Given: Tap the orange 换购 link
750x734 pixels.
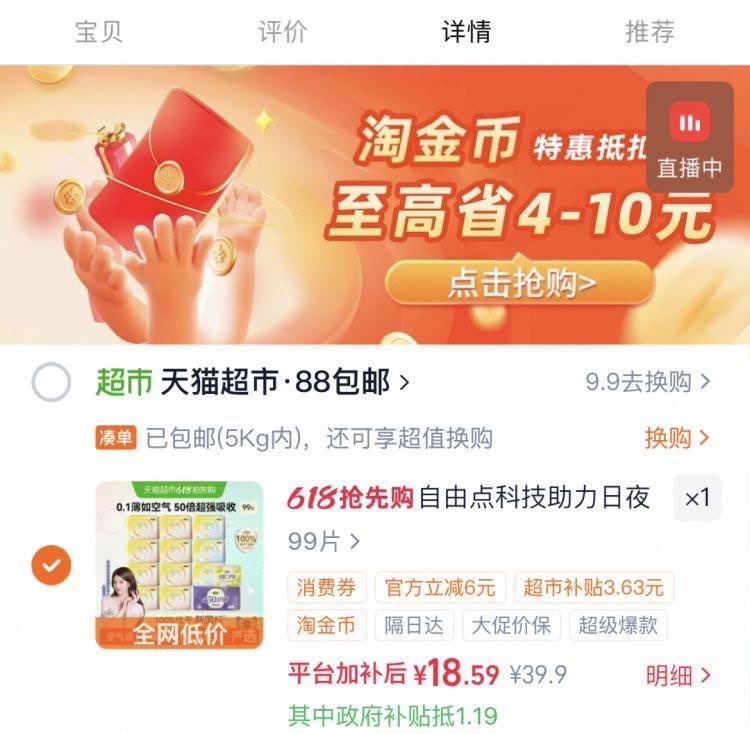Looking at the screenshot, I should (676, 438).
